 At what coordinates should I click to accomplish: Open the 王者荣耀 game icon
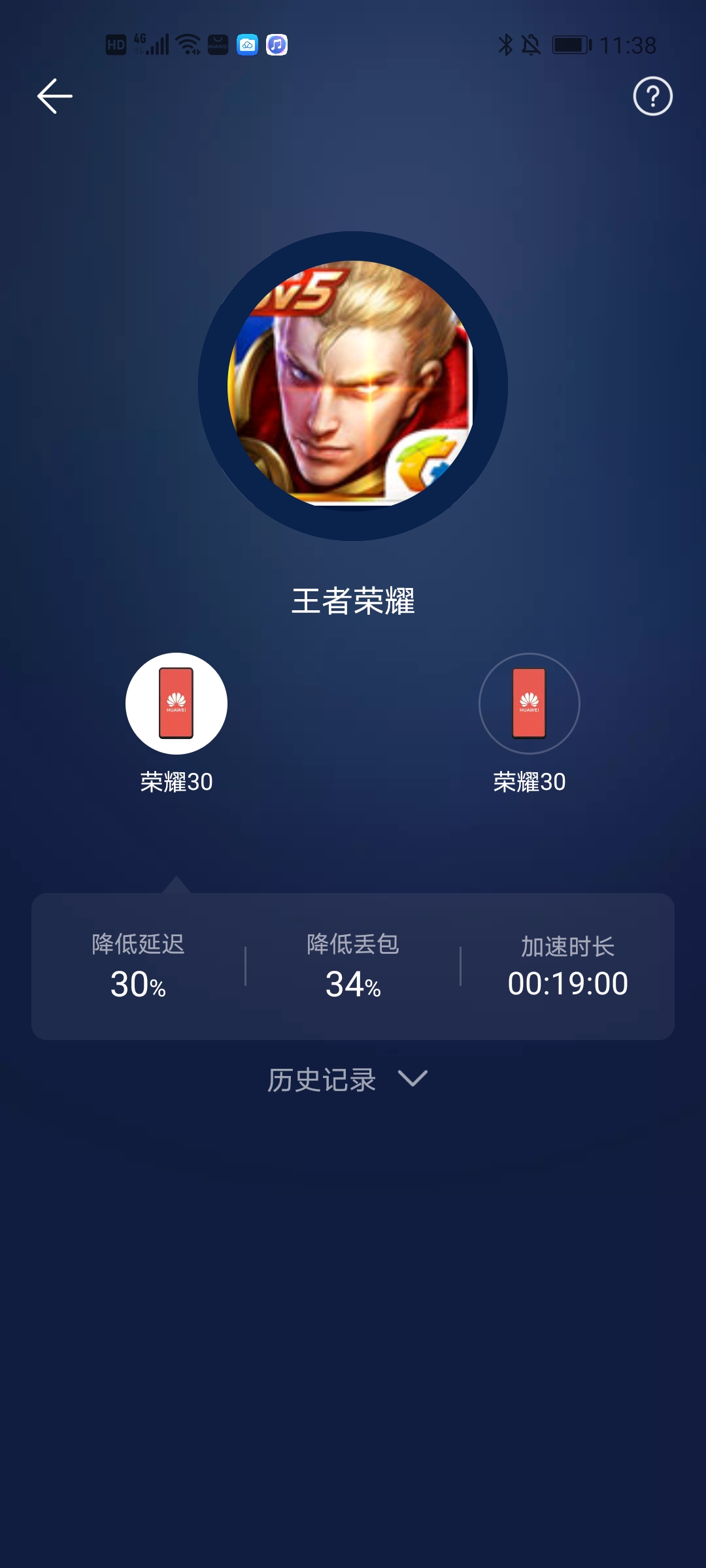353,385
